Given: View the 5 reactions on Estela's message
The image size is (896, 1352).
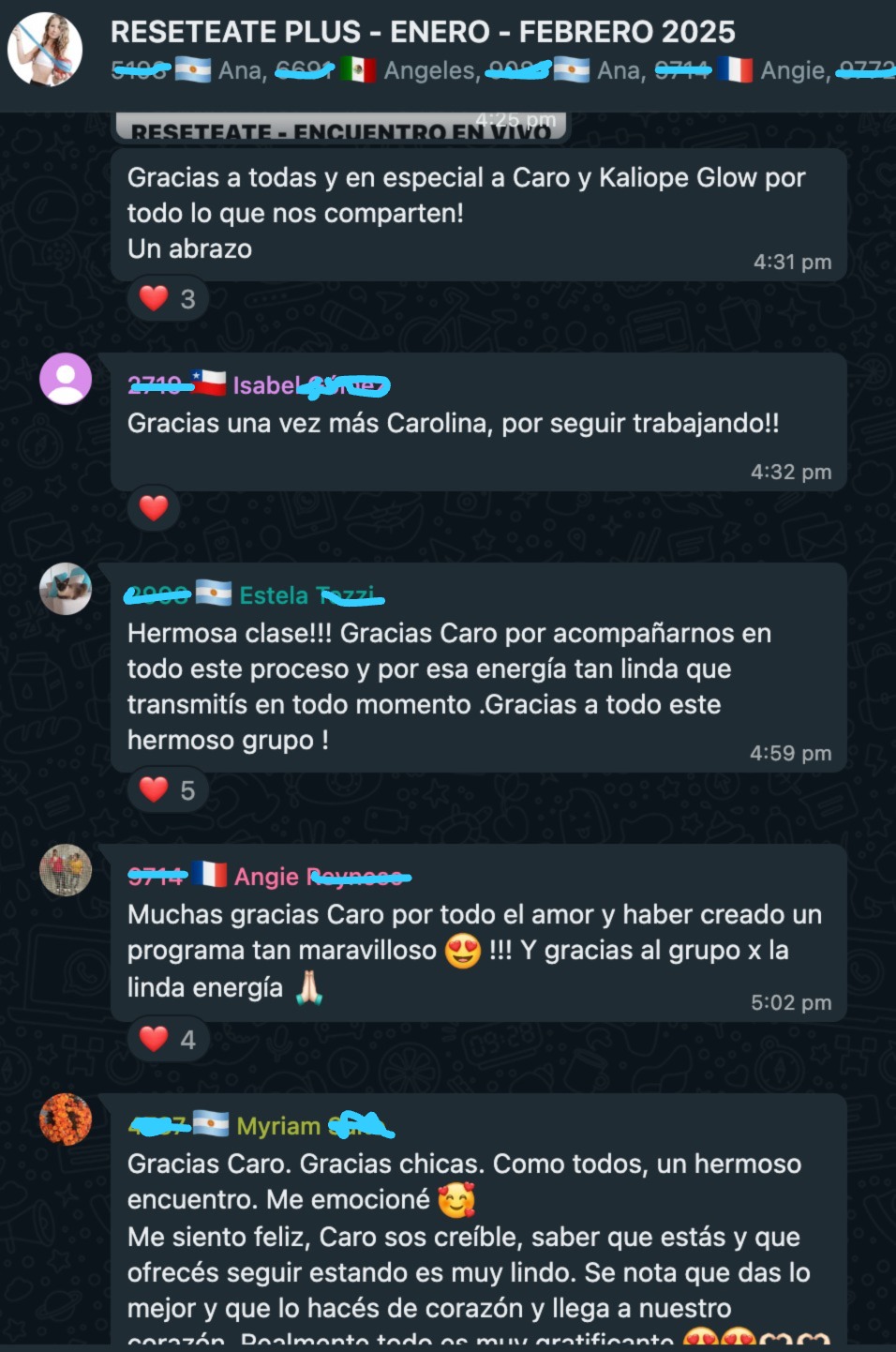Looking at the screenshot, I should 168,790.
